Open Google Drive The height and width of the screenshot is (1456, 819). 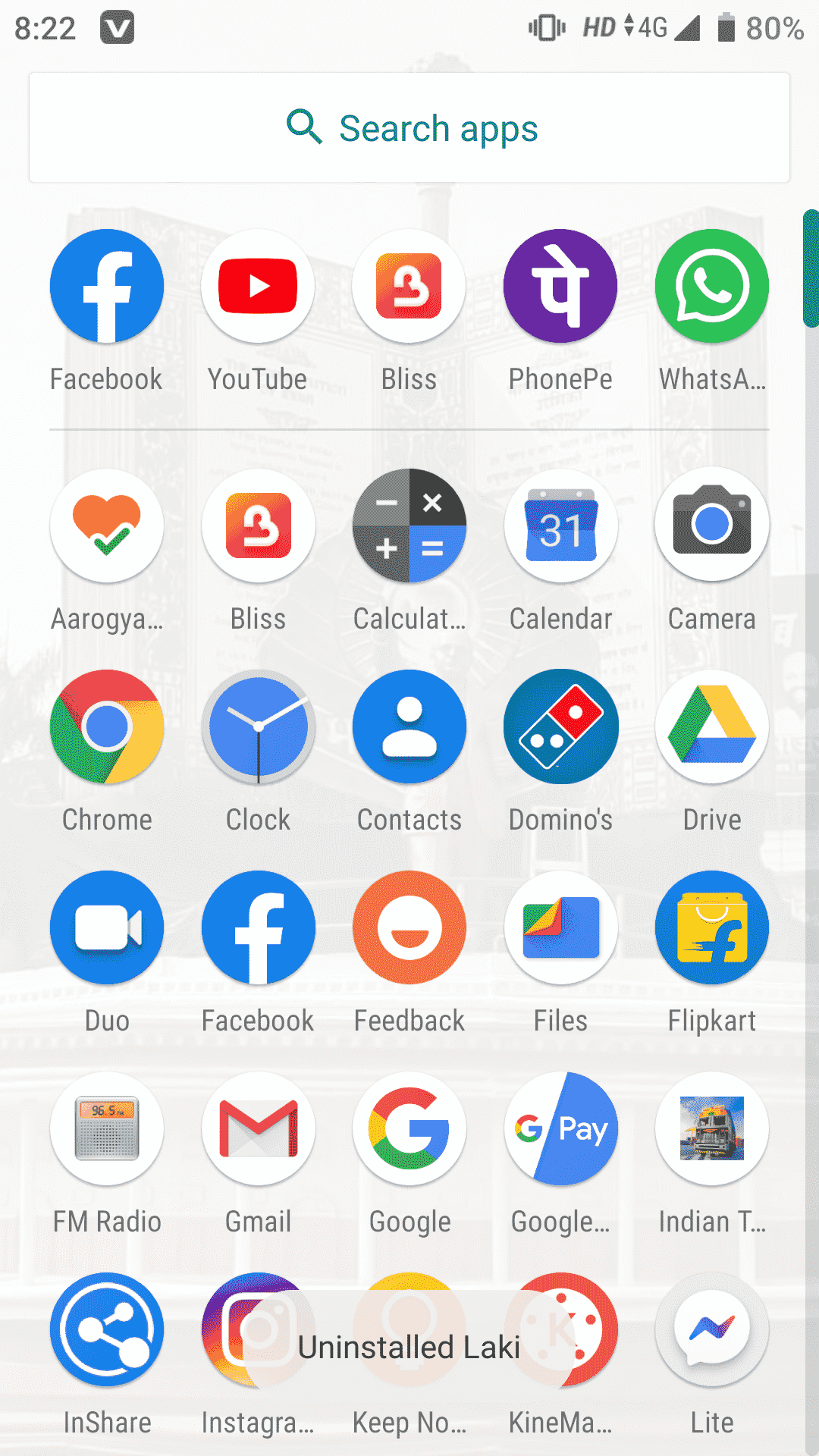(x=712, y=726)
